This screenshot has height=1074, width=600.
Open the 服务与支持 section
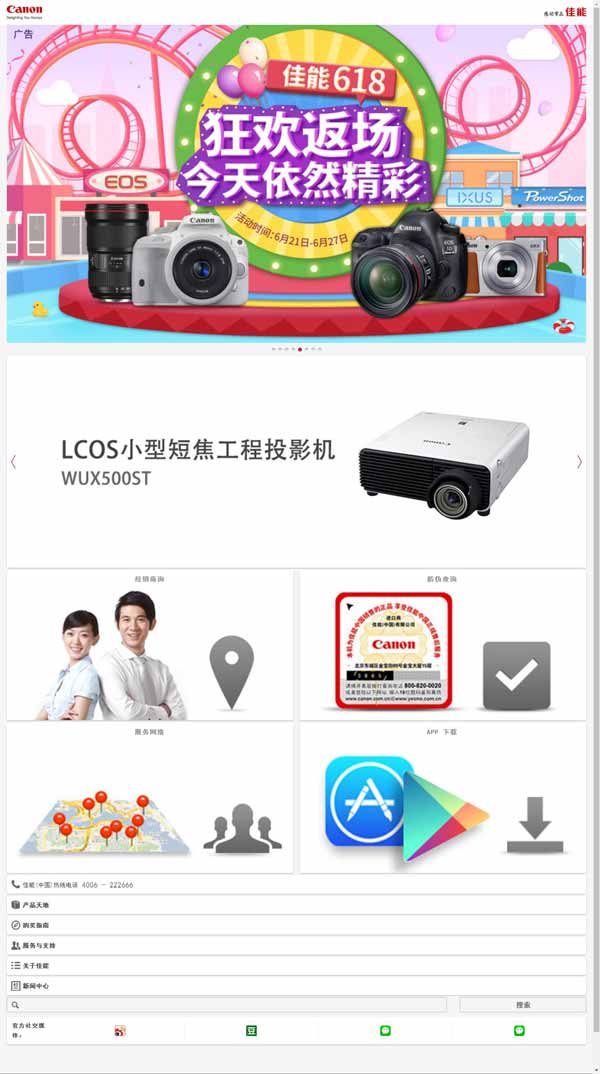[296, 945]
